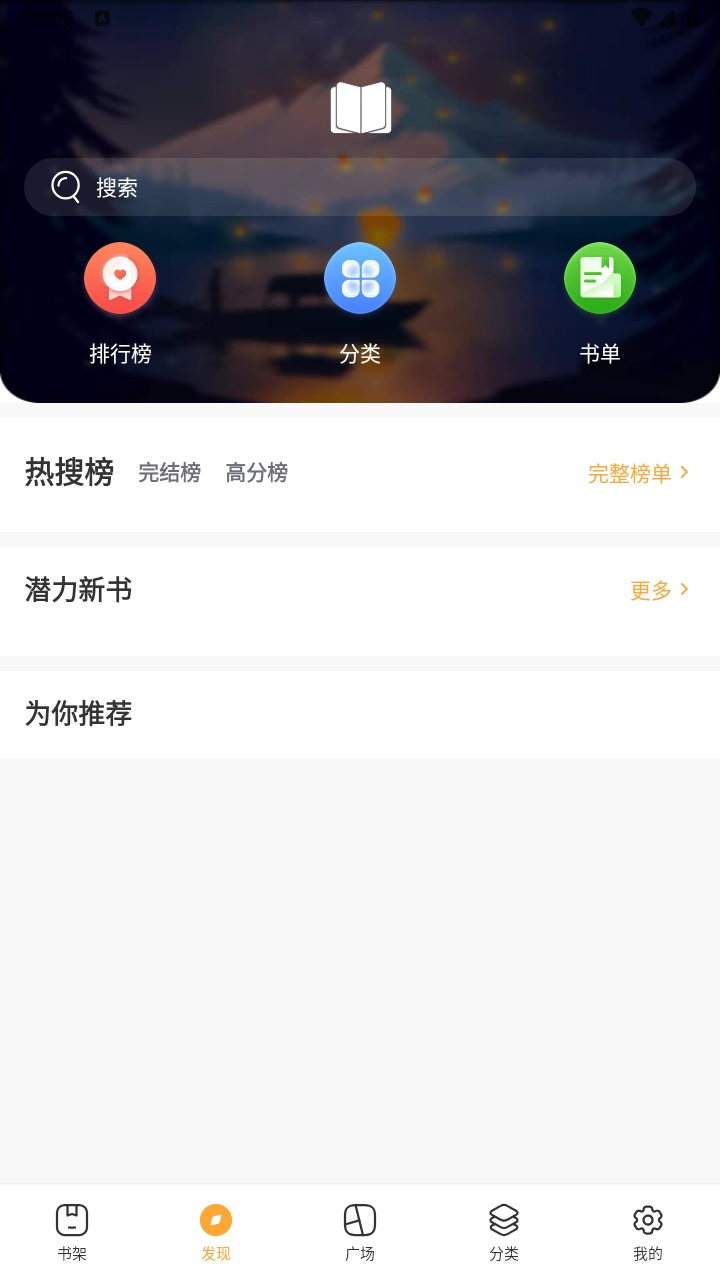Tap the 分类 category grid icon
Image resolution: width=720 pixels, height=1280 pixels.
(x=360, y=278)
